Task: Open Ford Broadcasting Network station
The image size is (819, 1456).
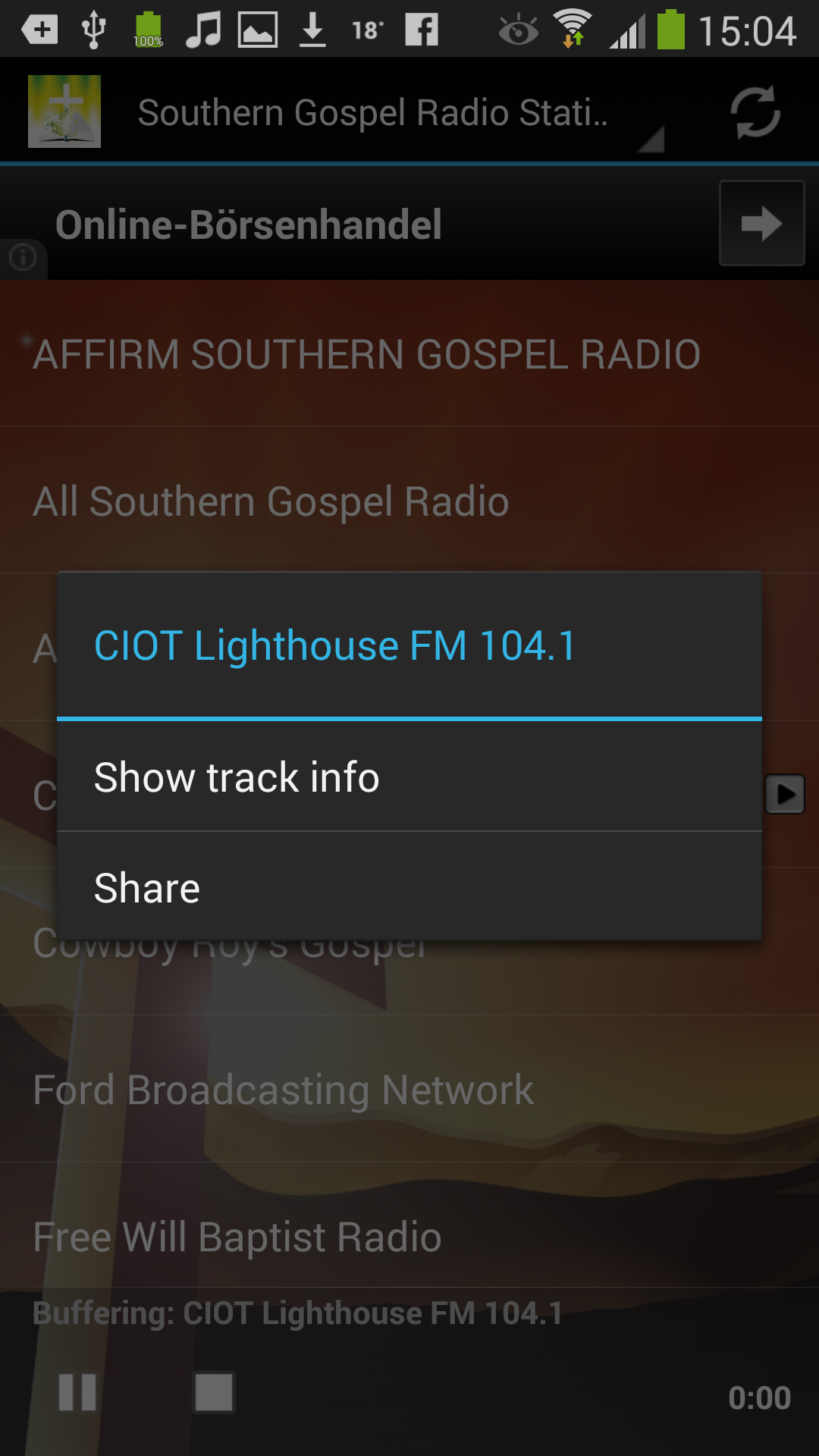Action: tap(283, 1090)
